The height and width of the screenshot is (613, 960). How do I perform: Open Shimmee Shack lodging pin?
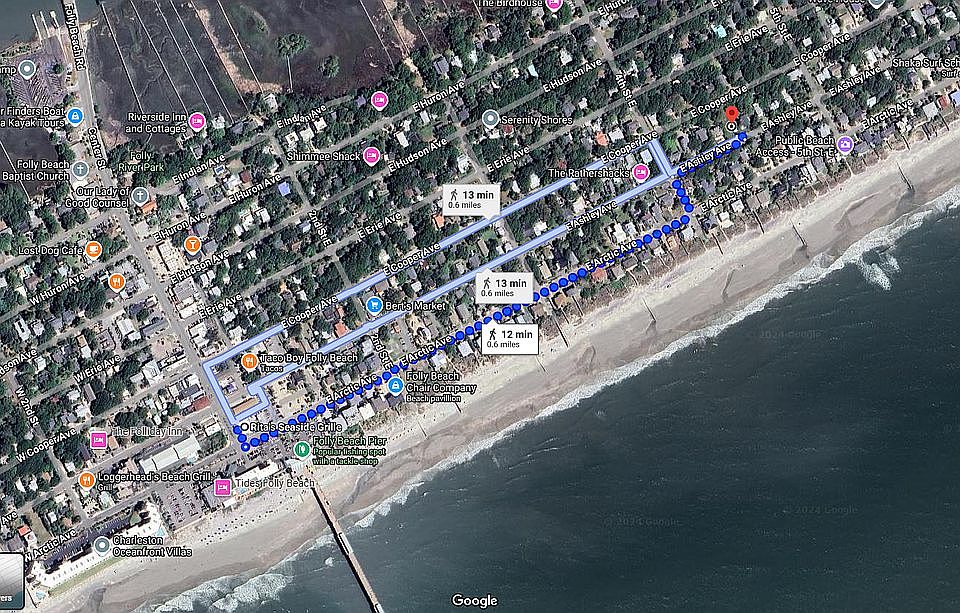point(371,155)
